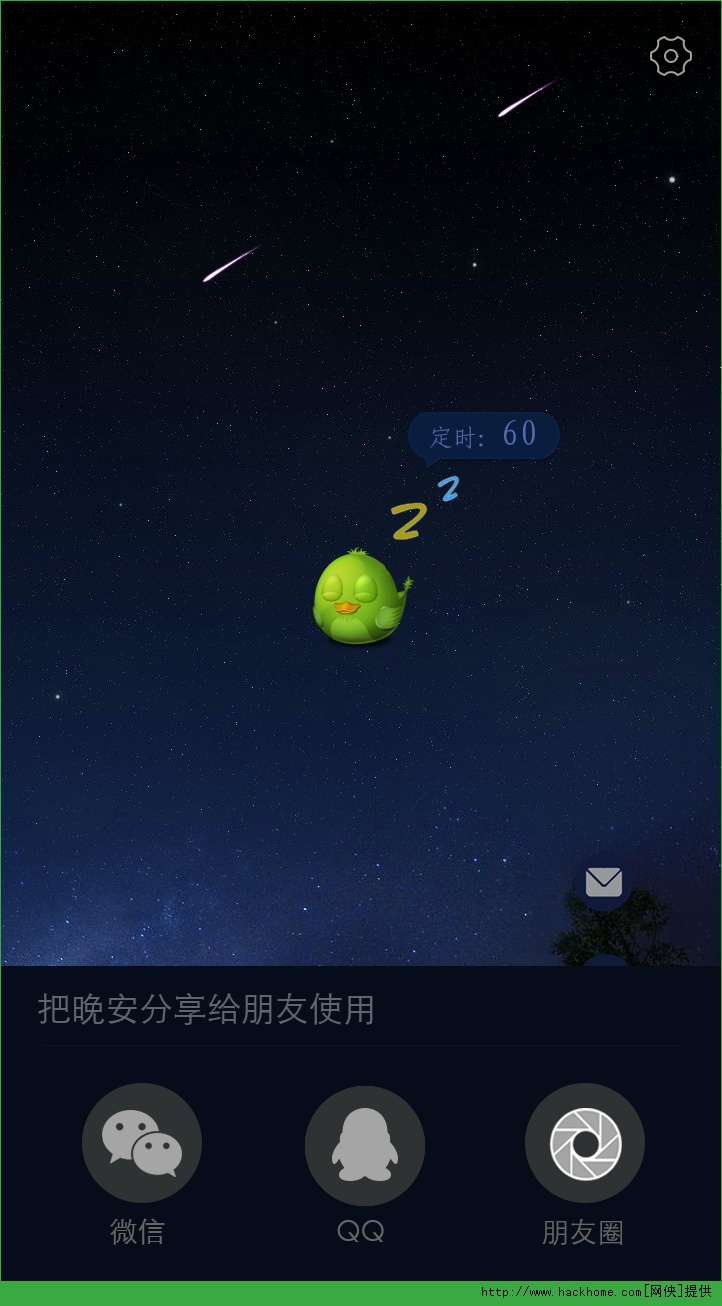The height and width of the screenshot is (1306, 722).
Task: Share via QQ
Action: (364, 1145)
